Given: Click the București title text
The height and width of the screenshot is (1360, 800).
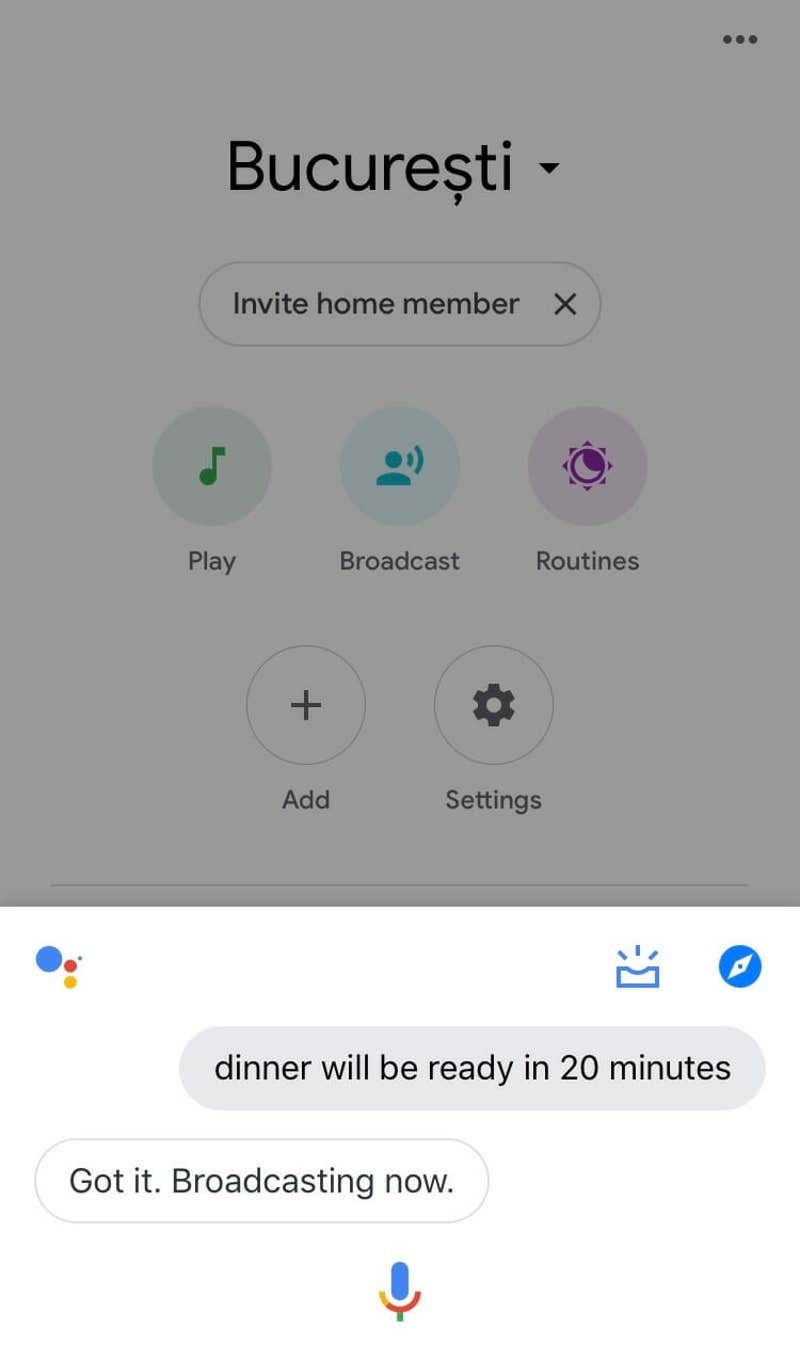Looking at the screenshot, I should click(385, 168).
